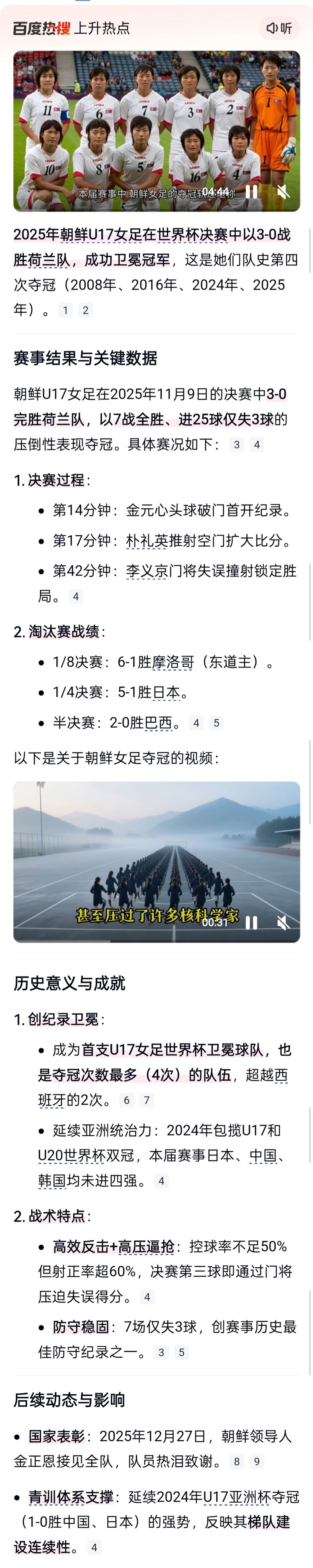Open citation 1 under the summary
Screen dimensions: 313x1568
pyautogui.click(x=66, y=310)
